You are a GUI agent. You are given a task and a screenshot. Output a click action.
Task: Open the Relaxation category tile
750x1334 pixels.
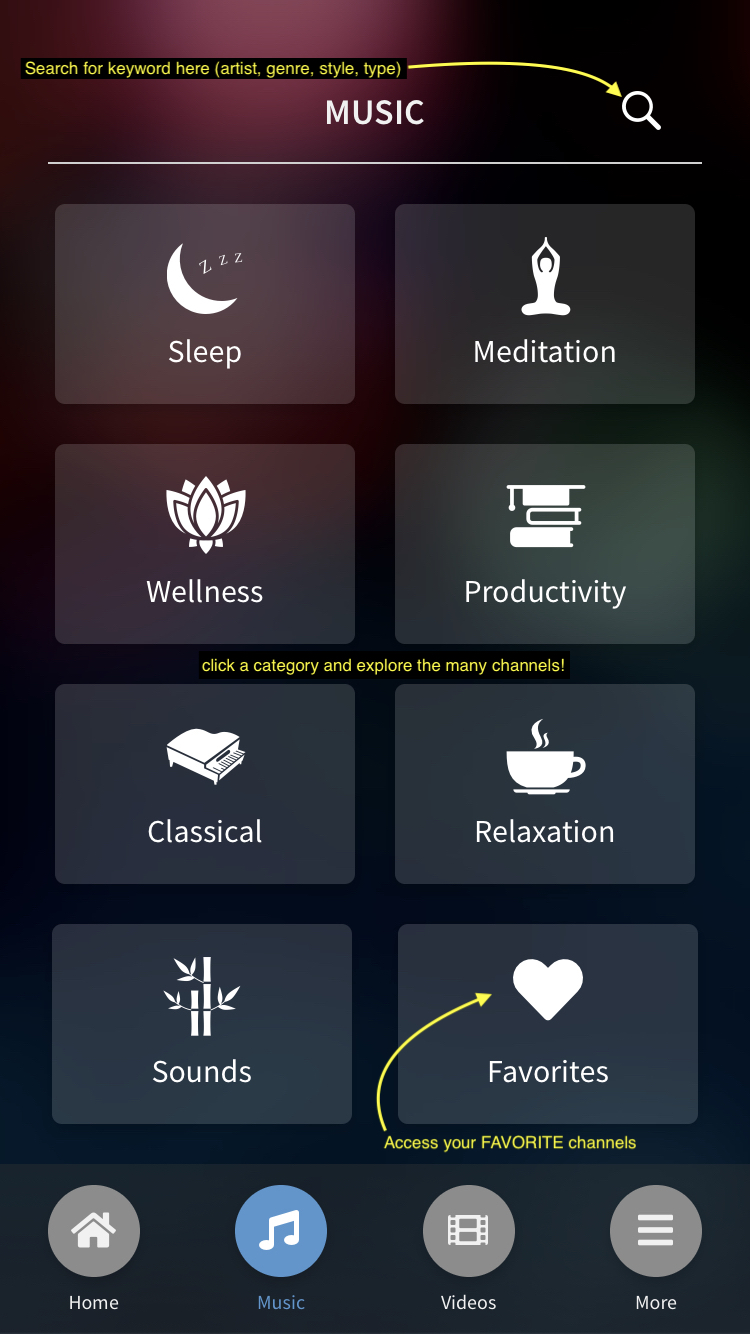click(x=544, y=783)
